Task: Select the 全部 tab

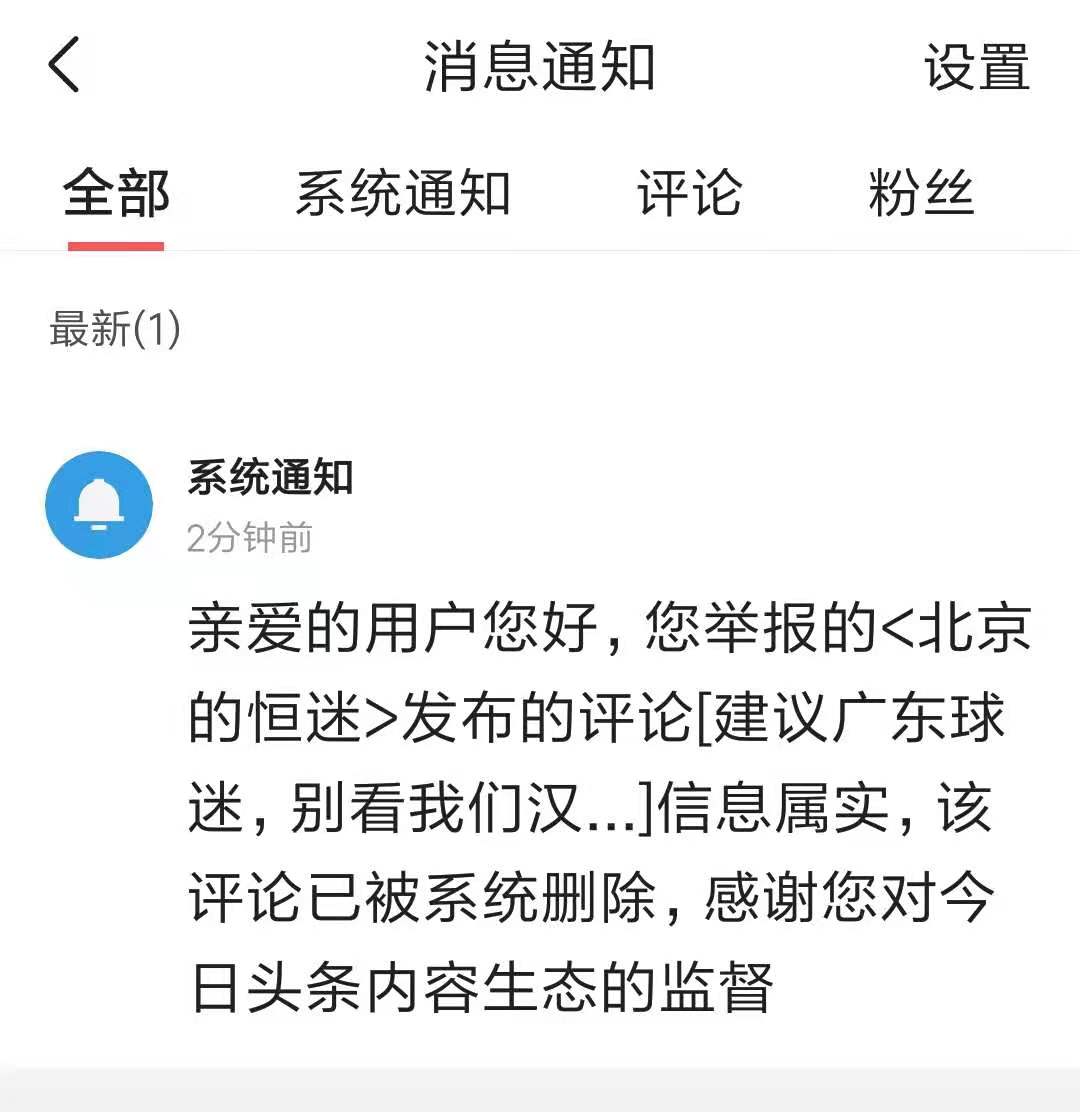Action: [116, 194]
